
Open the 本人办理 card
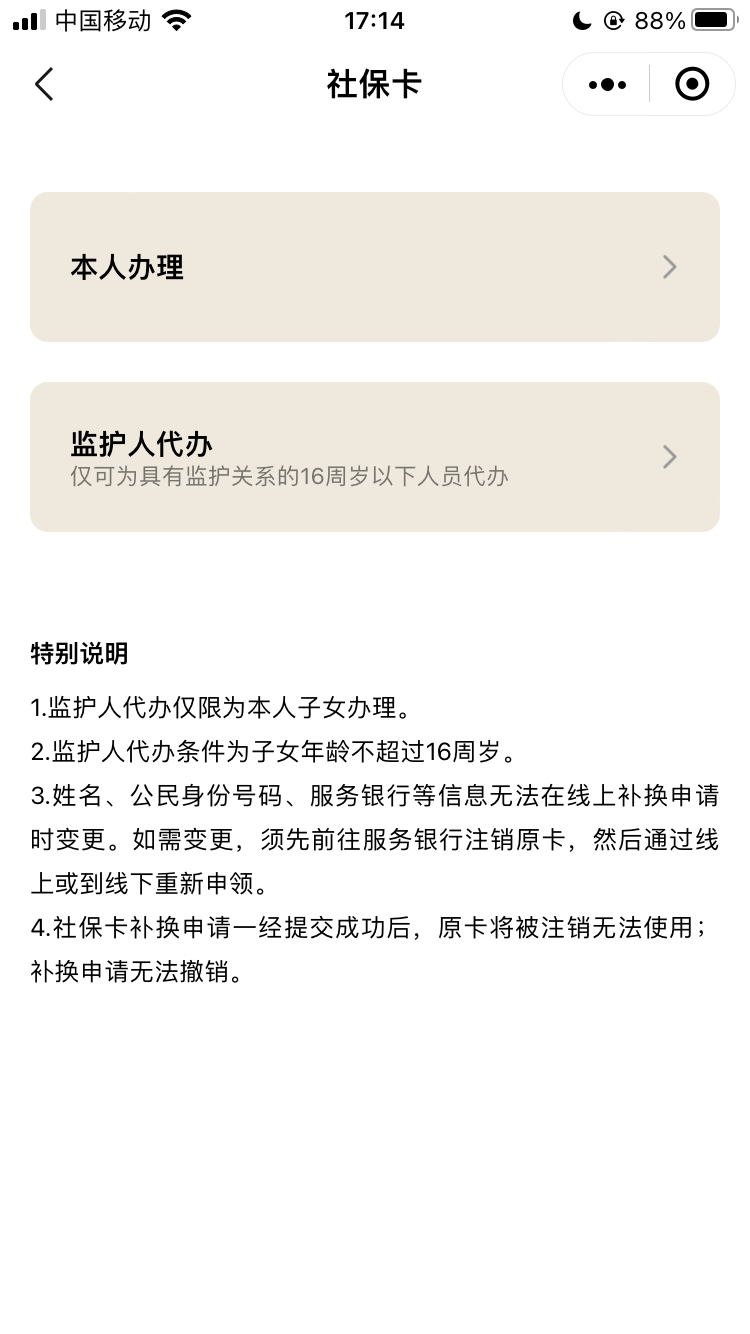[x=375, y=267]
